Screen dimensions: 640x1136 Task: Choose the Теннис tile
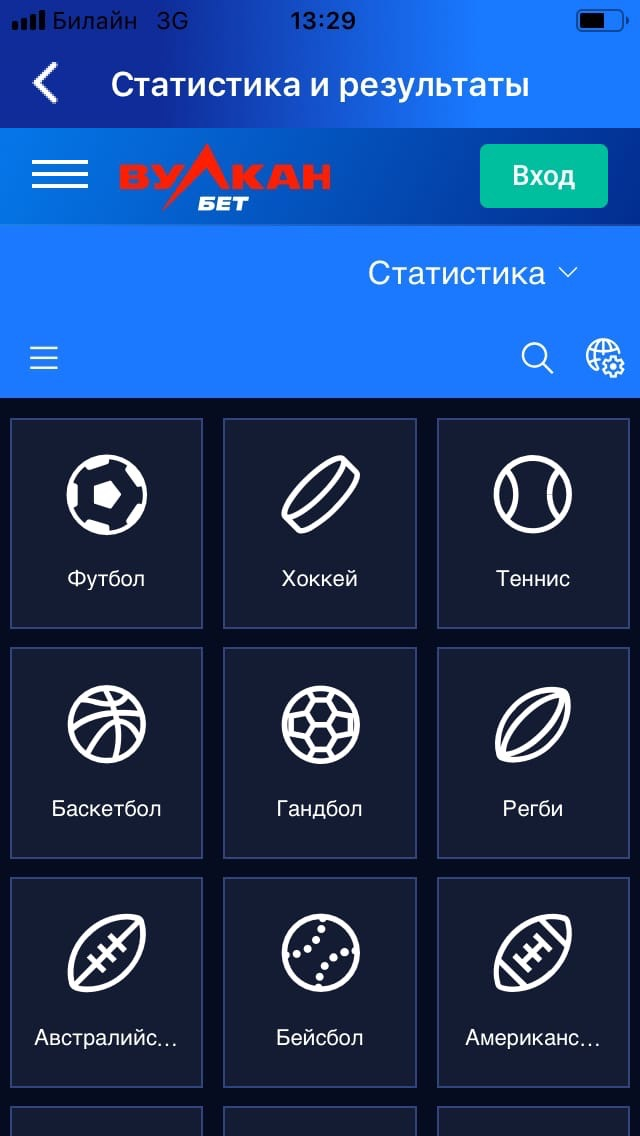533,523
